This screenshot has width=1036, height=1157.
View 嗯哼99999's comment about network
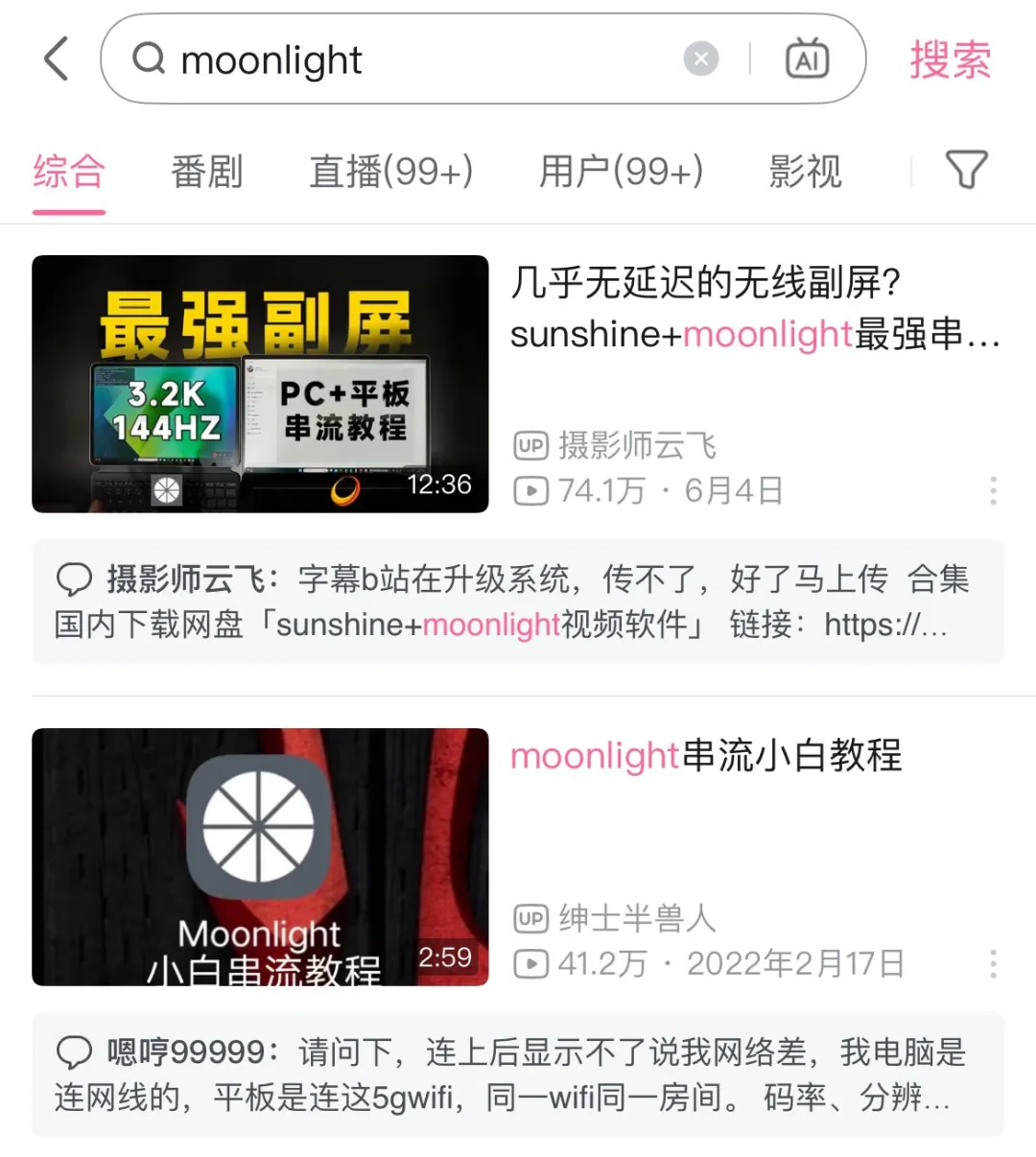tap(517, 1074)
